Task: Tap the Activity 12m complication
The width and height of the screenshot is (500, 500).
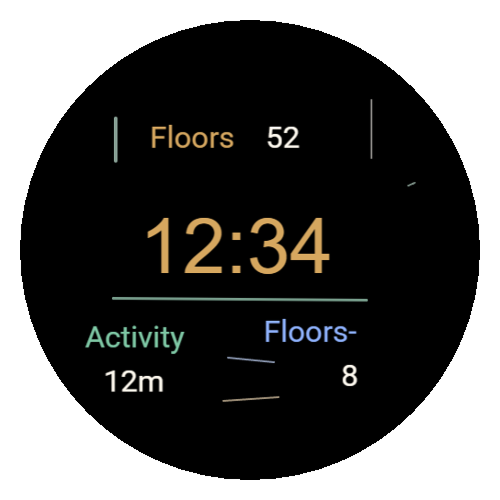Action: click(135, 359)
